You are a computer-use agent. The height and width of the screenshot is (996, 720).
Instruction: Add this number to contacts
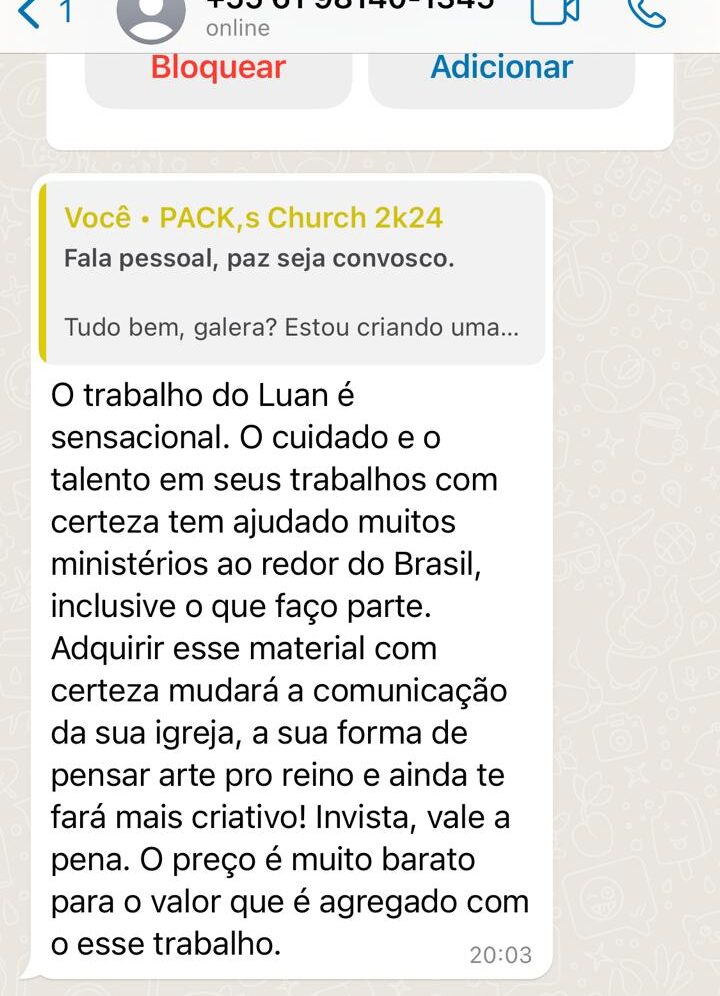[501, 68]
